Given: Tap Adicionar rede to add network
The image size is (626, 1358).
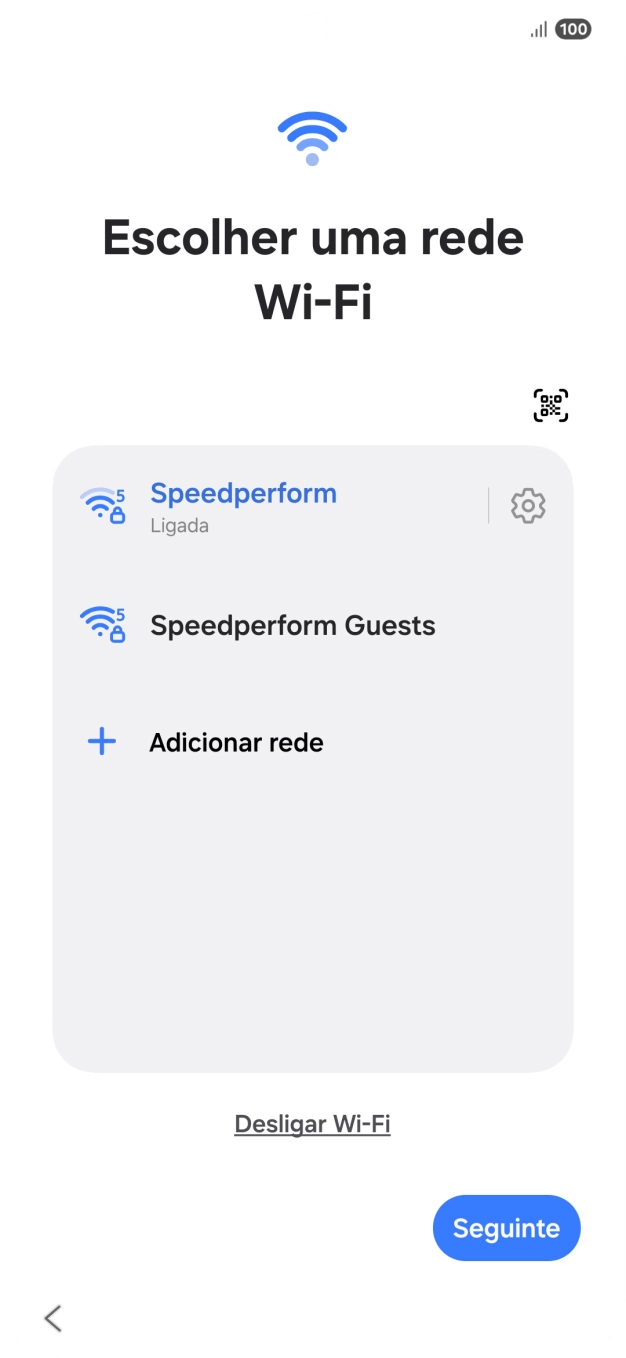Looking at the screenshot, I should tap(236, 743).
